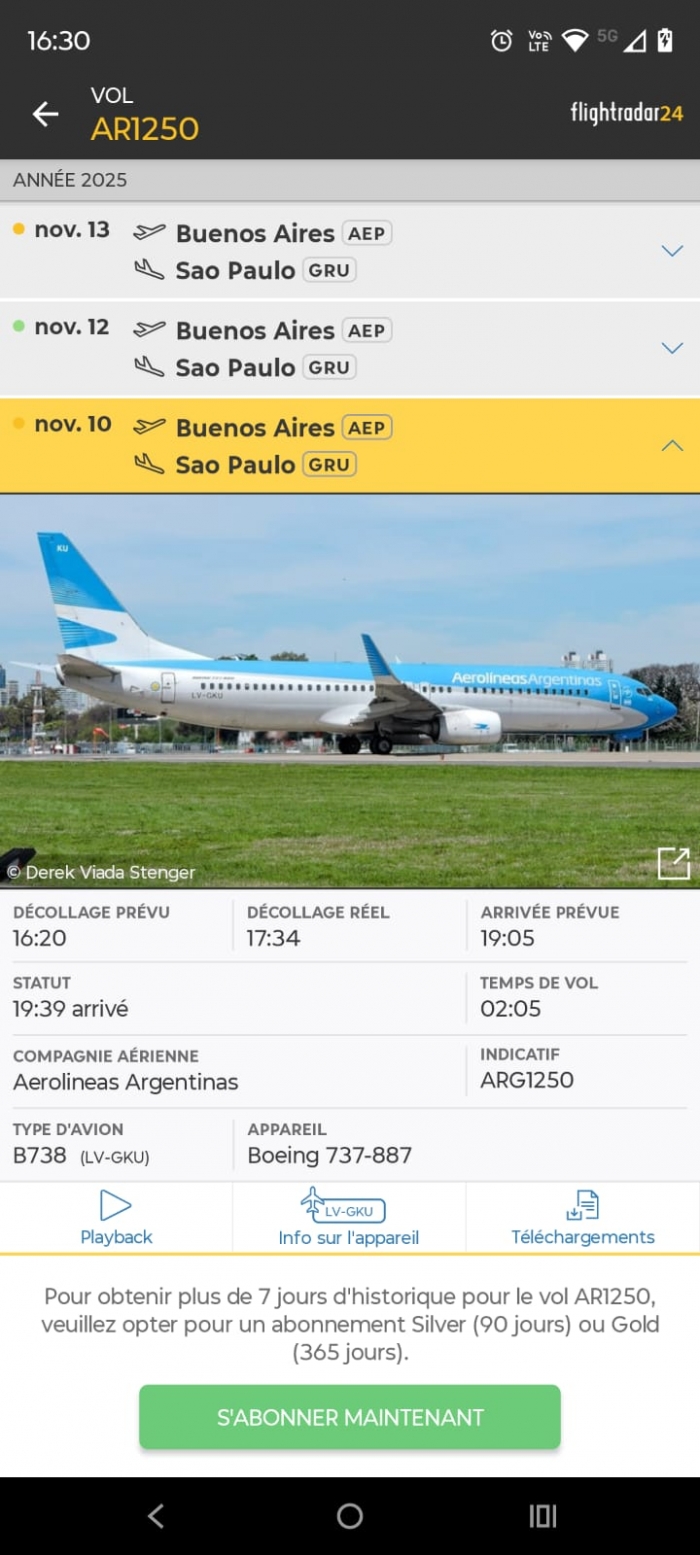
Task: Open recent apps from navigation bar
Action: click(x=542, y=1516)
